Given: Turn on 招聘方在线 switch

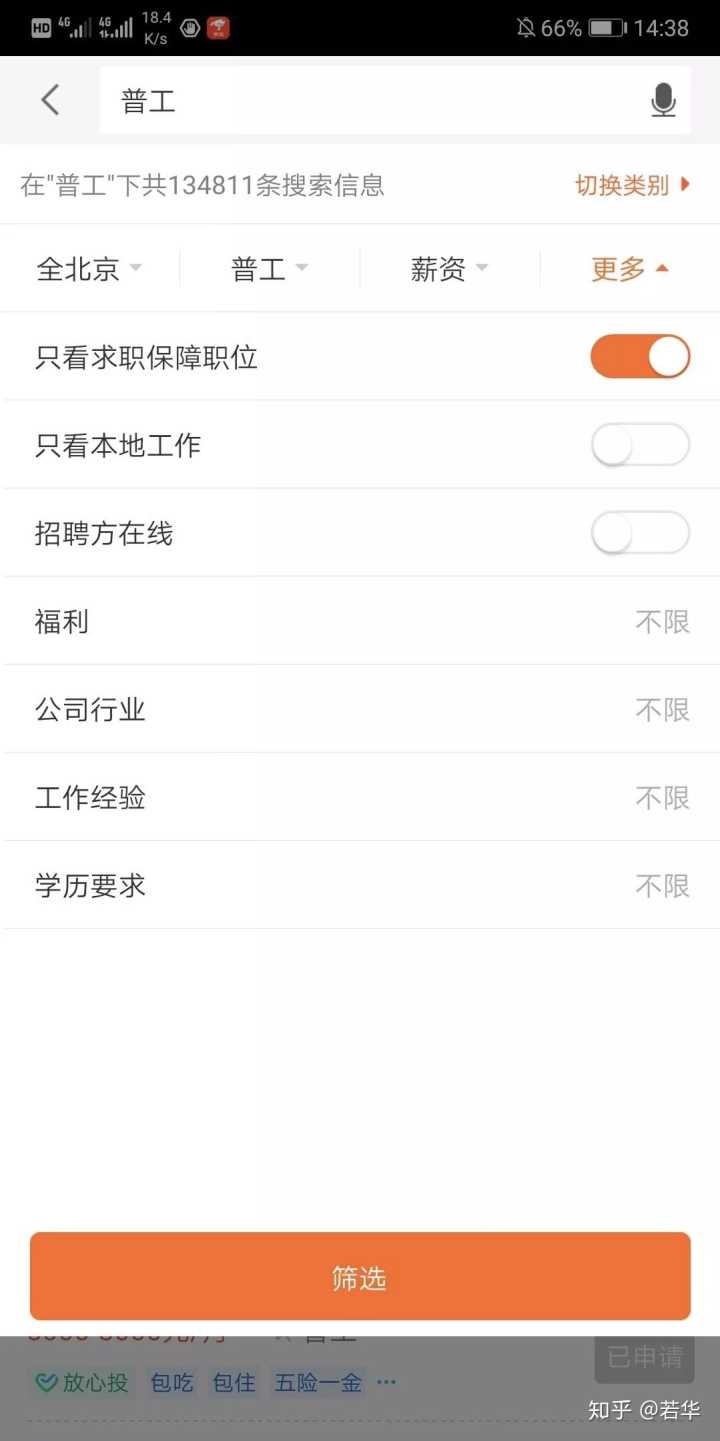Looking at the screenshot, I should (640, 533).
